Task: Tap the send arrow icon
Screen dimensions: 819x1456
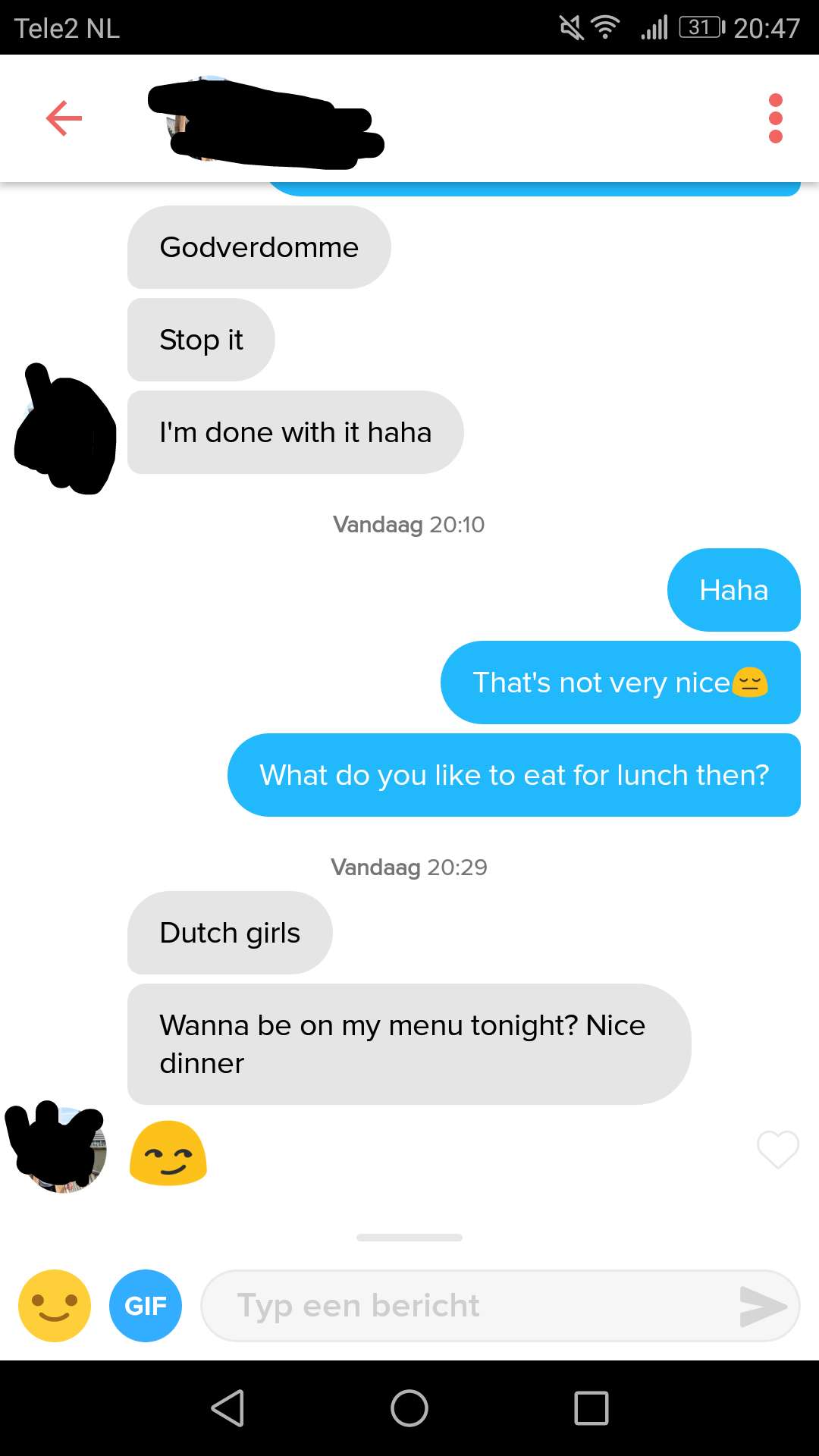Action: [763, 1306]
